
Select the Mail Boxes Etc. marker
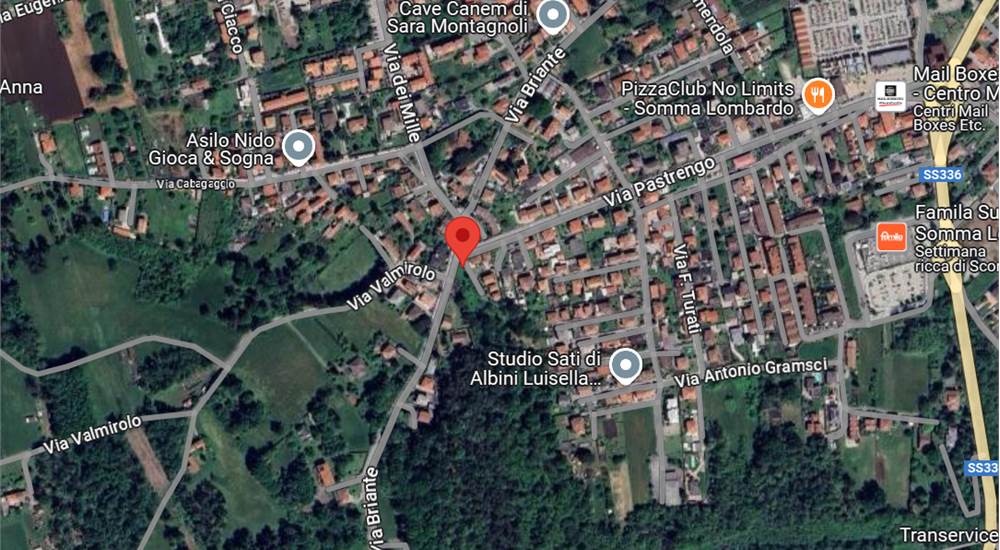pyautogui.click(x=890, y=96)
